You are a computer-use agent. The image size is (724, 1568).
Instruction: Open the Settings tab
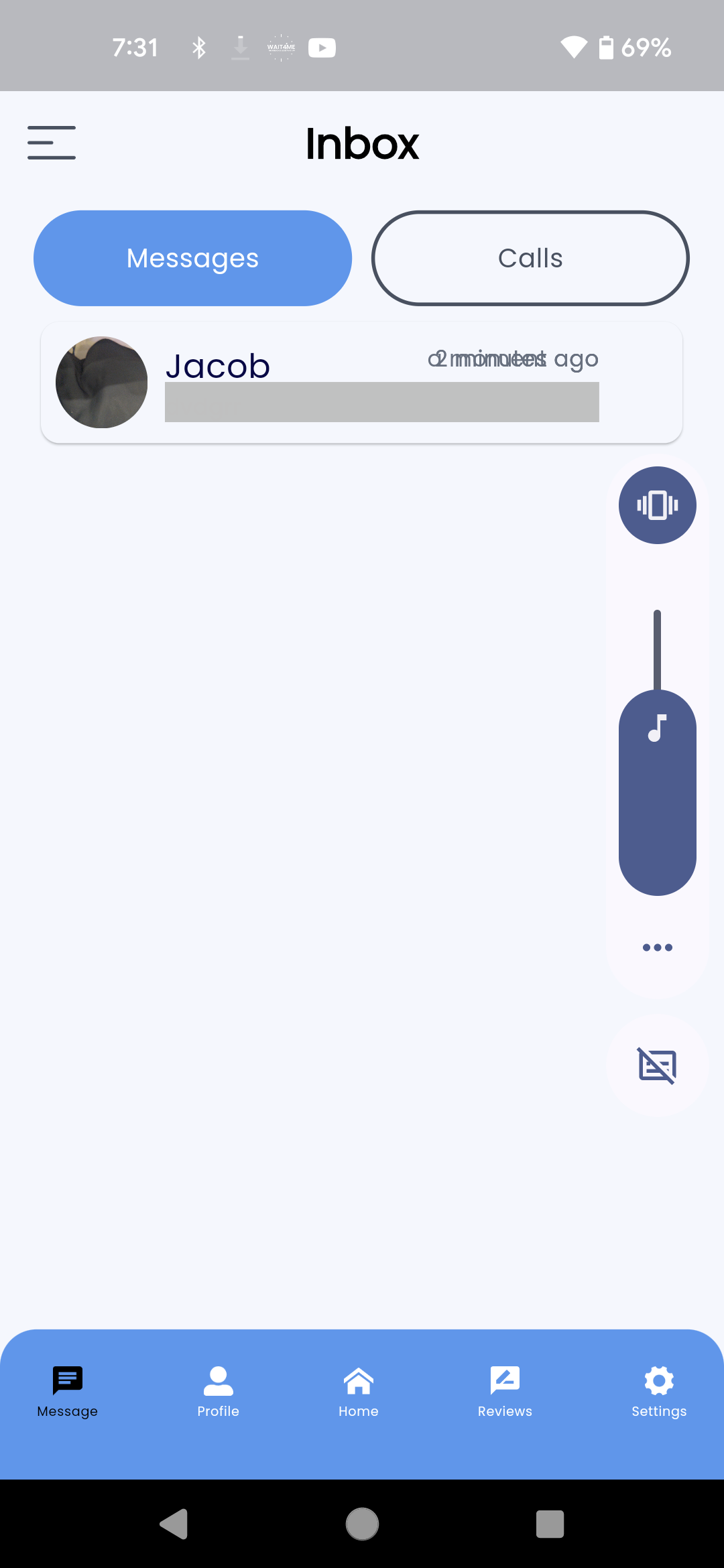tap(658, 1391)
